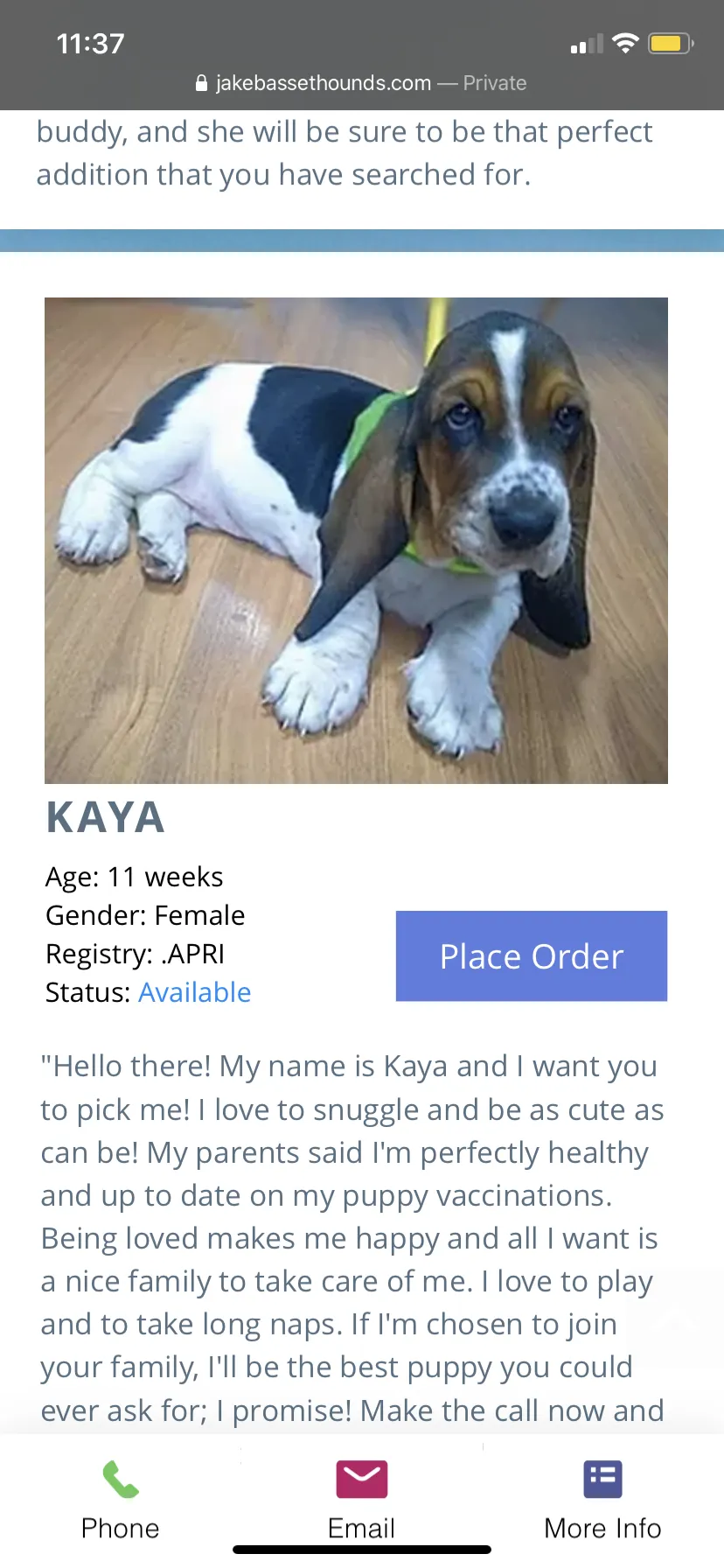The width and height of the screenshot is (724, 1568).
Task: Tap the Place Order button
Action: 532,955
